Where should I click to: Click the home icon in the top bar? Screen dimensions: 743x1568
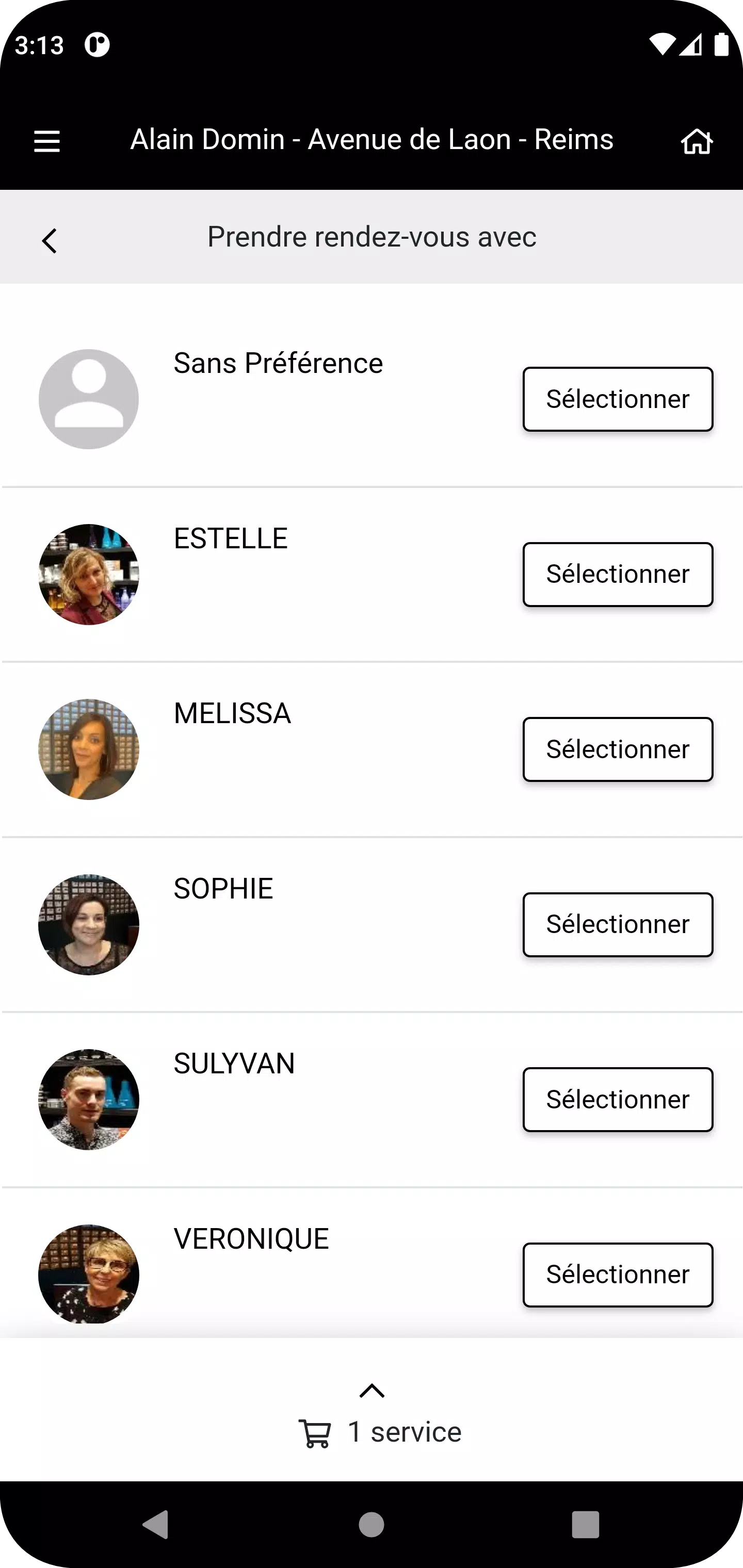[x=696, y=140]
